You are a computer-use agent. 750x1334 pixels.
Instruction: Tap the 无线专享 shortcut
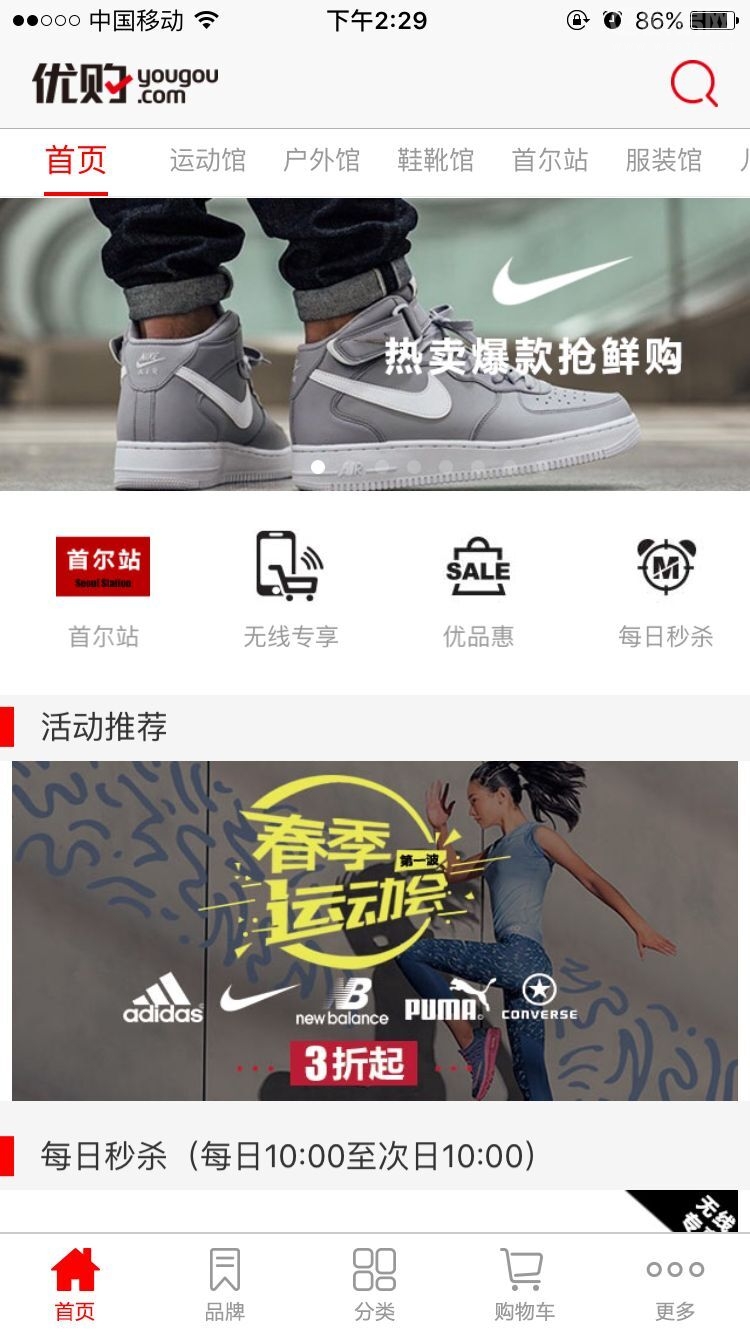(290, 590)
